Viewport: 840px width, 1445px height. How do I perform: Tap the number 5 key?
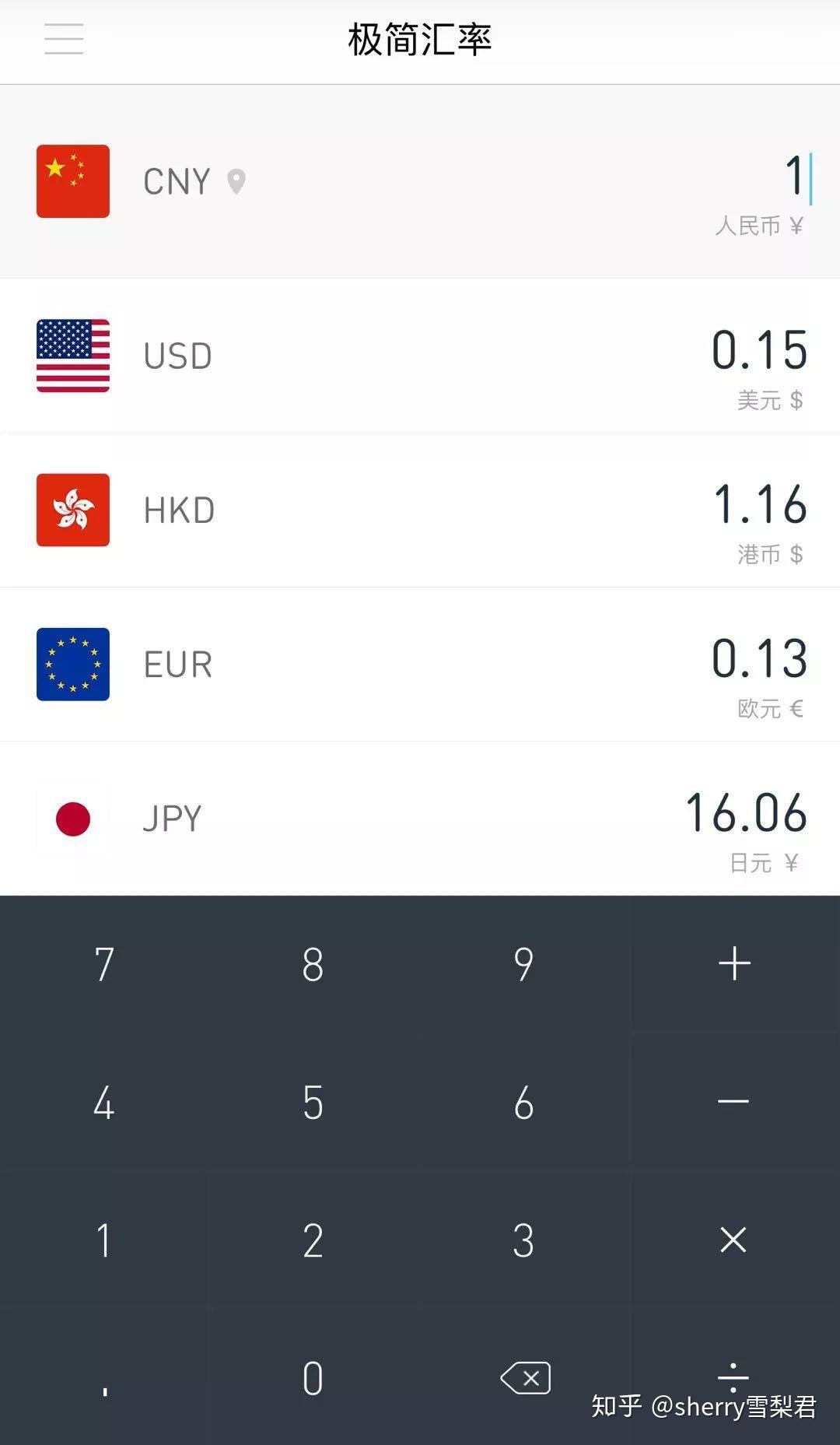click(x=313, y=1103)
